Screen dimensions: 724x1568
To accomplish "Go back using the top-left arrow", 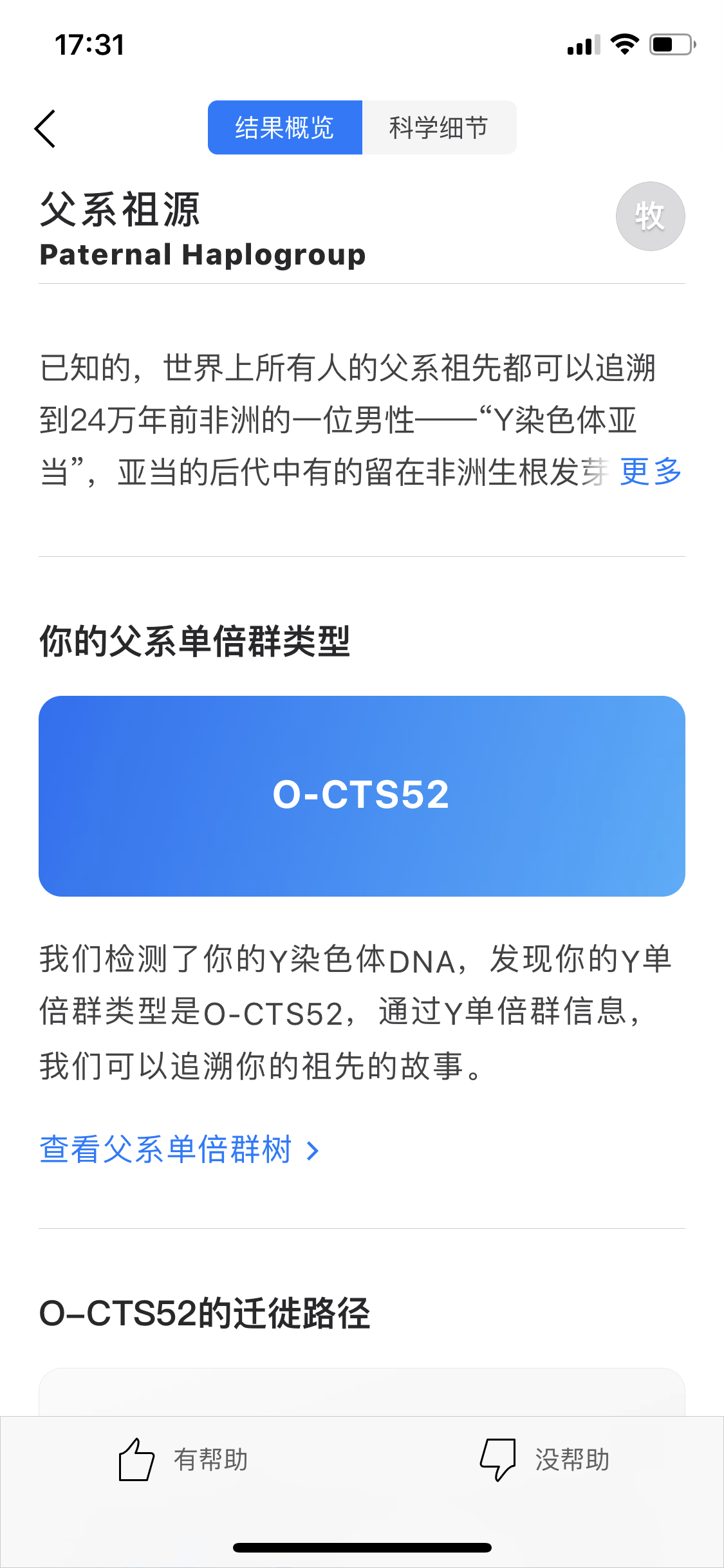I will [45, 129].
